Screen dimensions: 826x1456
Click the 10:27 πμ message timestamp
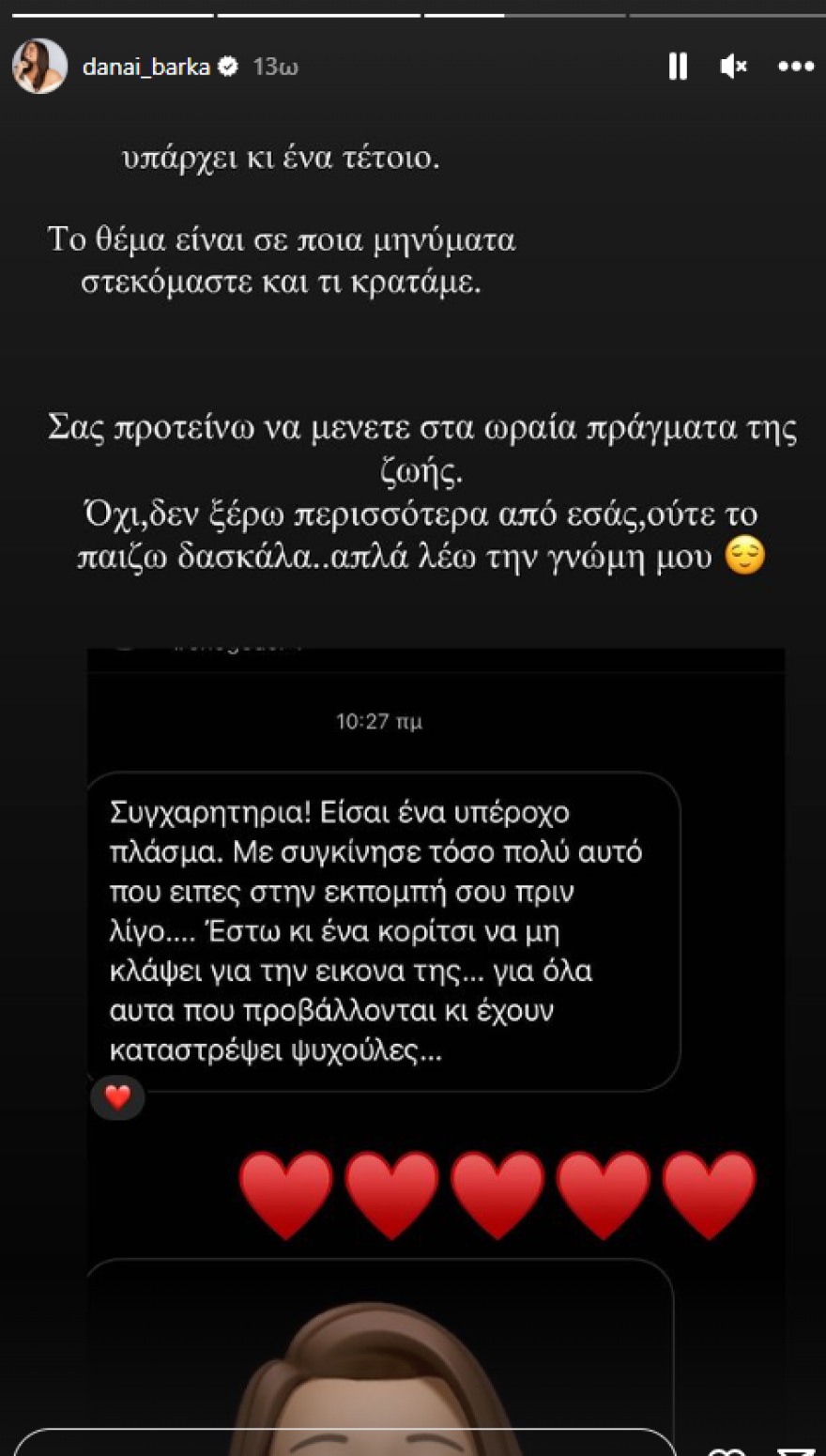tap(379, 721)
